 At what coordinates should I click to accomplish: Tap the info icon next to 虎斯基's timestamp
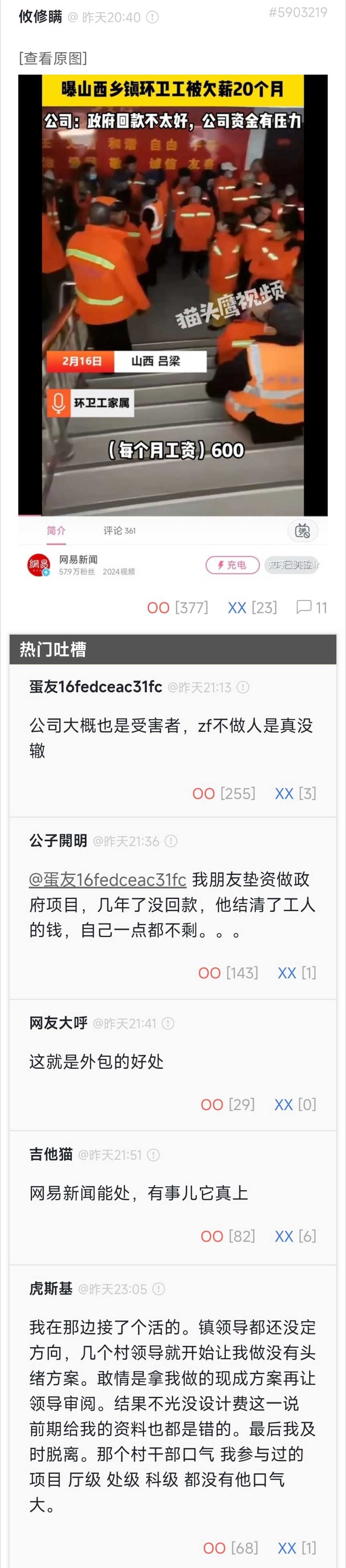159,1289
